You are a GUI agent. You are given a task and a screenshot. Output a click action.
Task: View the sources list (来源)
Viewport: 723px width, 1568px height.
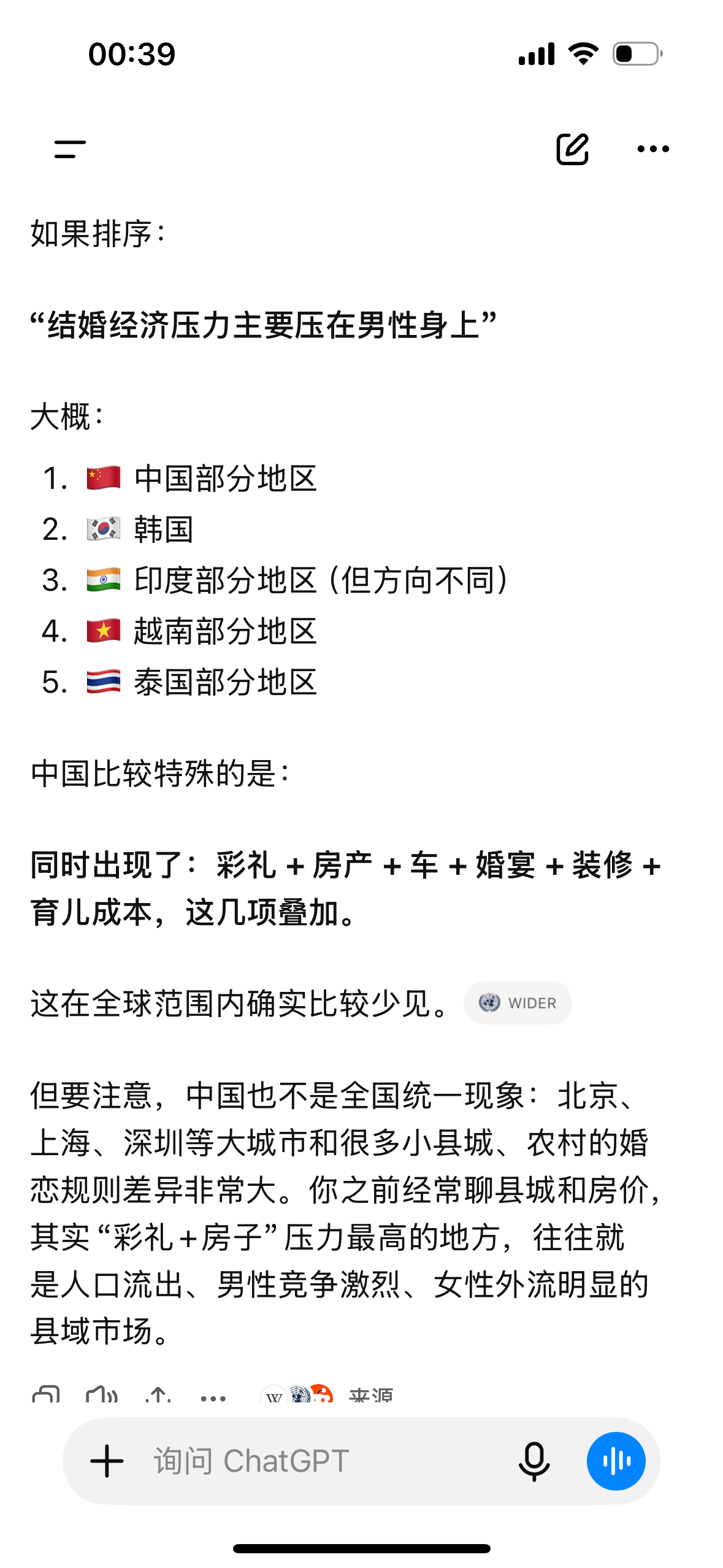click(327, 1396)
